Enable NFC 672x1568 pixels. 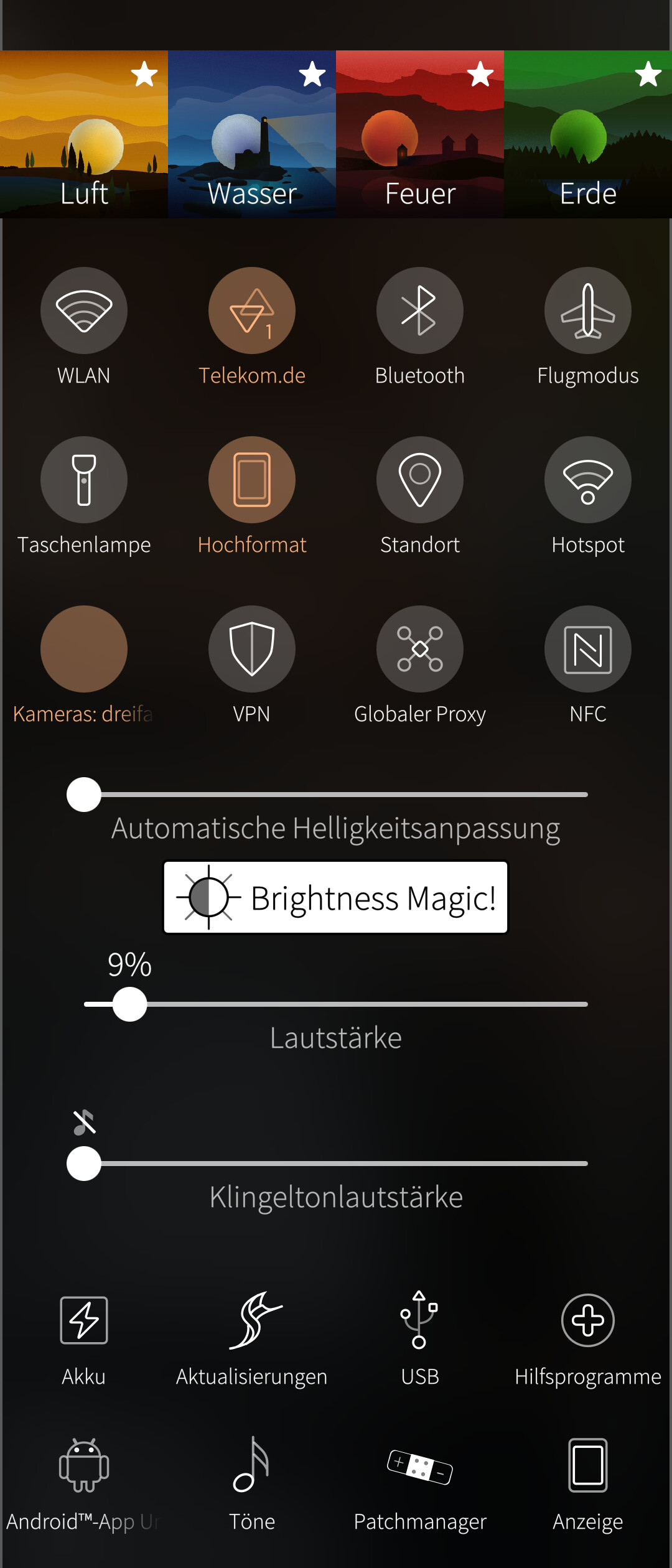pyautogui.click(x=588, y=649)
